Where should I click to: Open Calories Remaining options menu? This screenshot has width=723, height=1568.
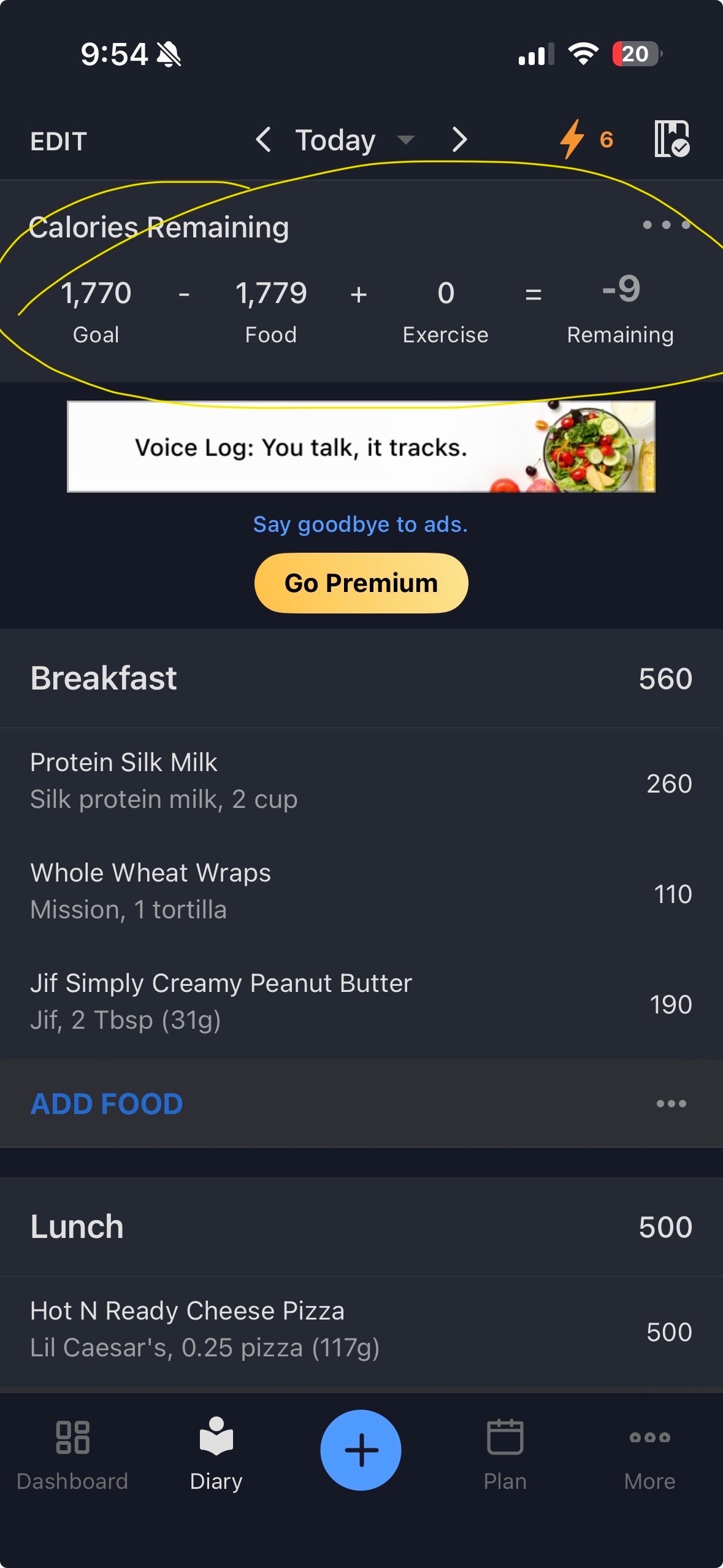[666, 225]
